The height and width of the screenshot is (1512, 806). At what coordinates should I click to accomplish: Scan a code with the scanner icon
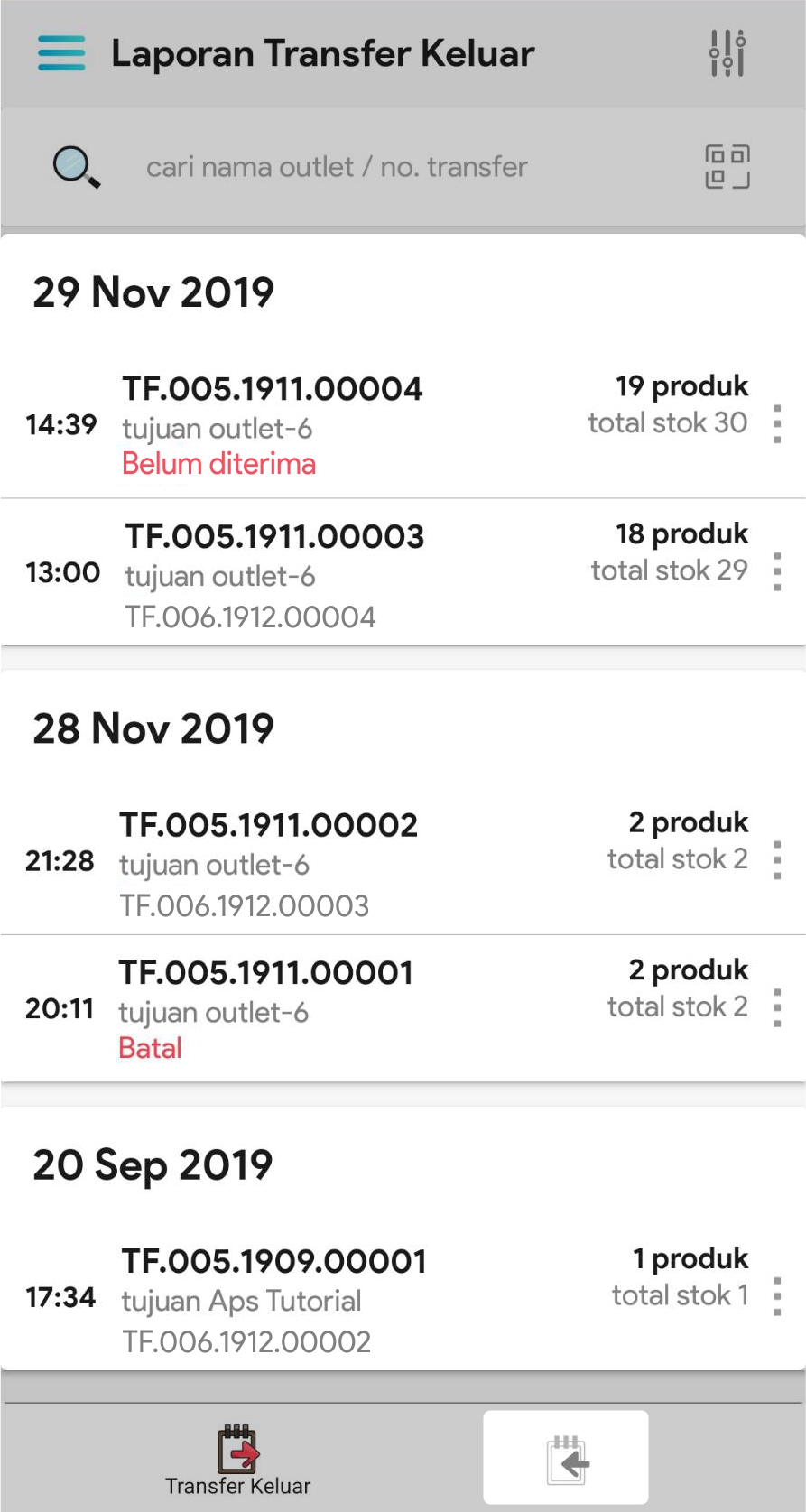point(727,167)
